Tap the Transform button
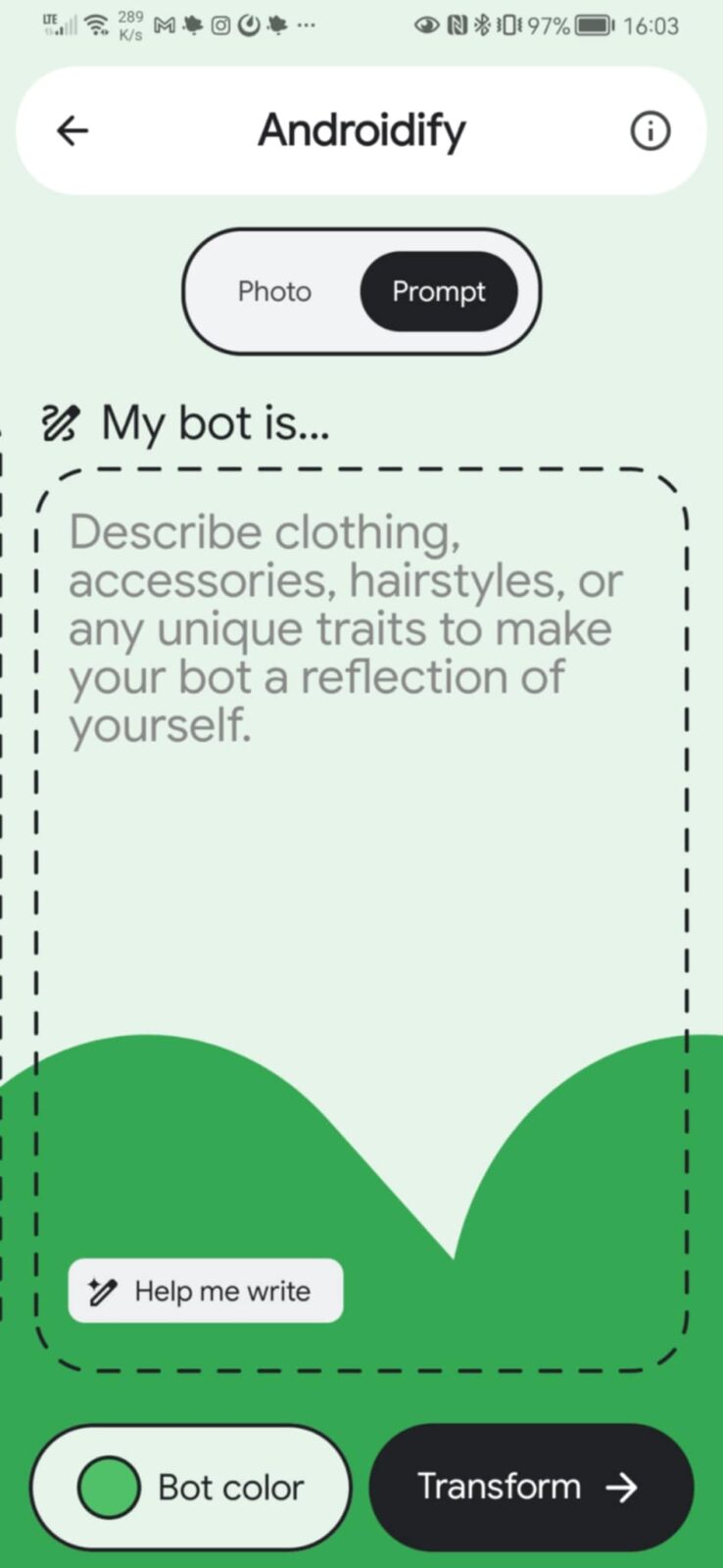Screen dimensions: 723x1568 531,1487
